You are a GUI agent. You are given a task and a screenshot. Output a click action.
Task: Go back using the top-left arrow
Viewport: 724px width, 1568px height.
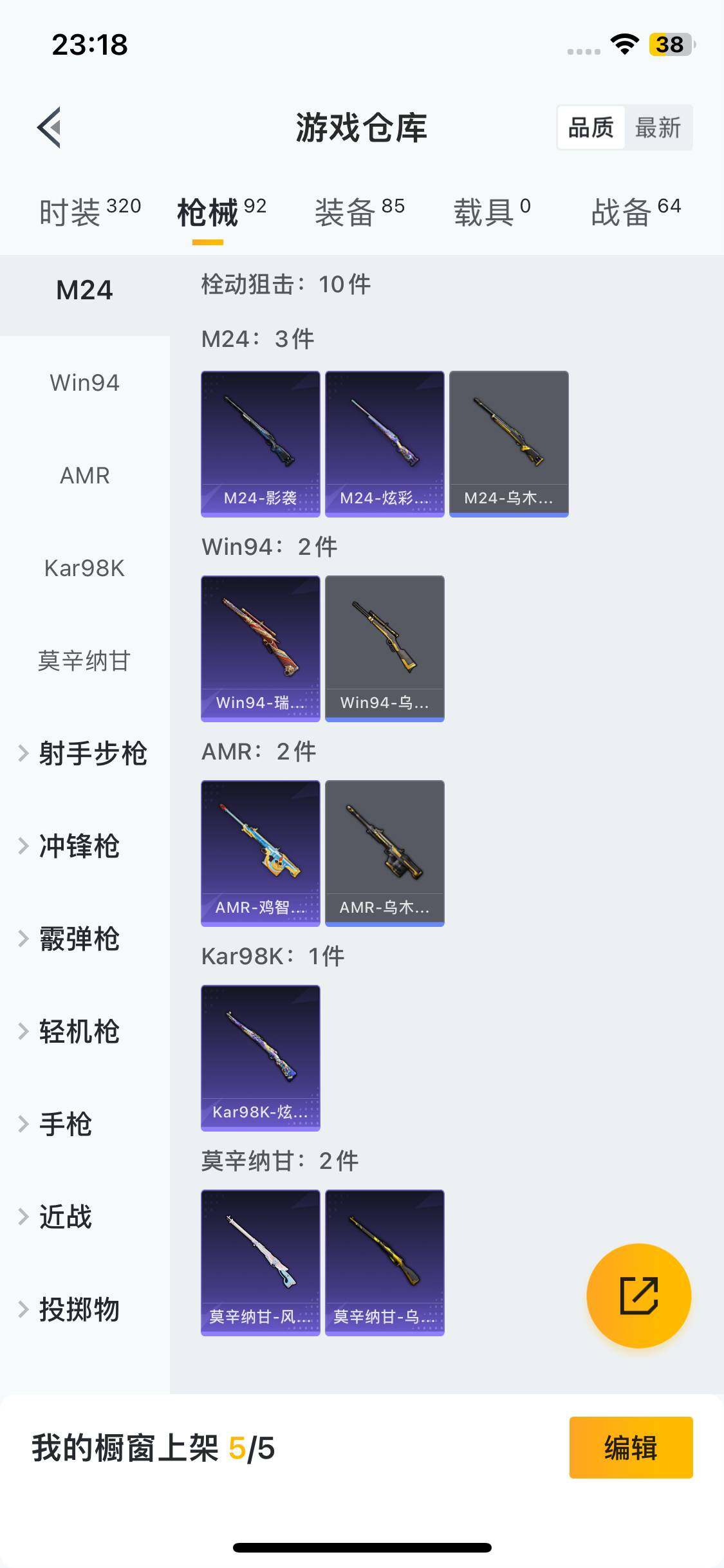50,127
